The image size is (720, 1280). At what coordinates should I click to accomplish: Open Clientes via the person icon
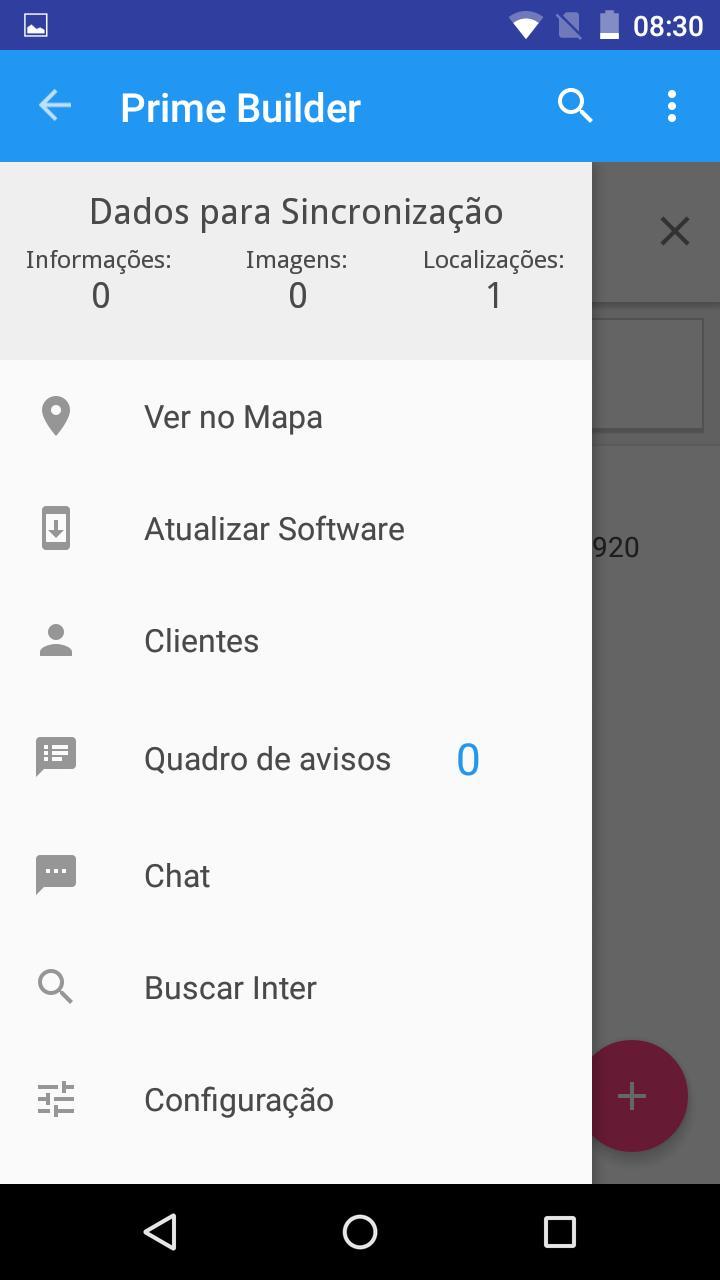click(x=55, y=640)
